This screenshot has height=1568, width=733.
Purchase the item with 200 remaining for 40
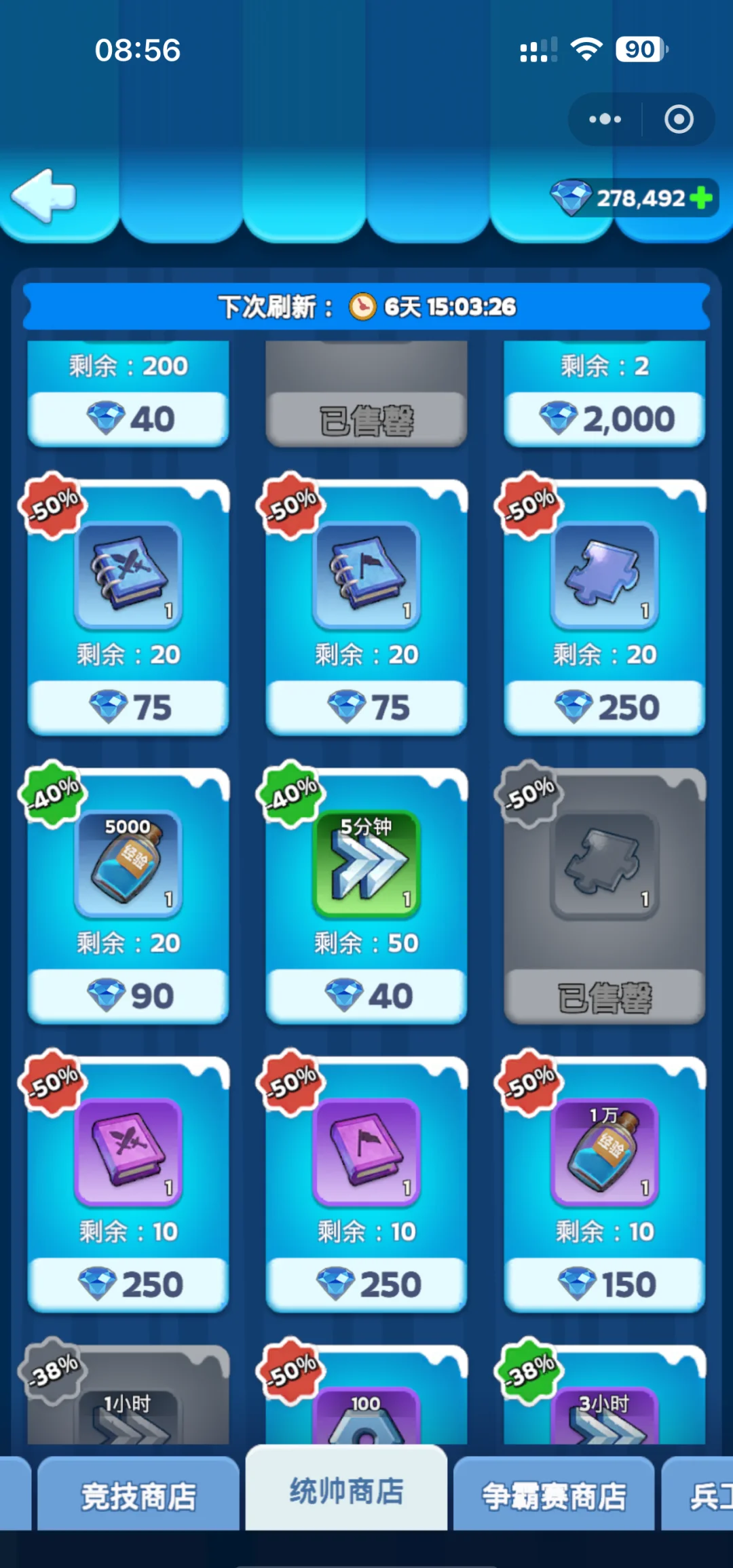(128, 419)
